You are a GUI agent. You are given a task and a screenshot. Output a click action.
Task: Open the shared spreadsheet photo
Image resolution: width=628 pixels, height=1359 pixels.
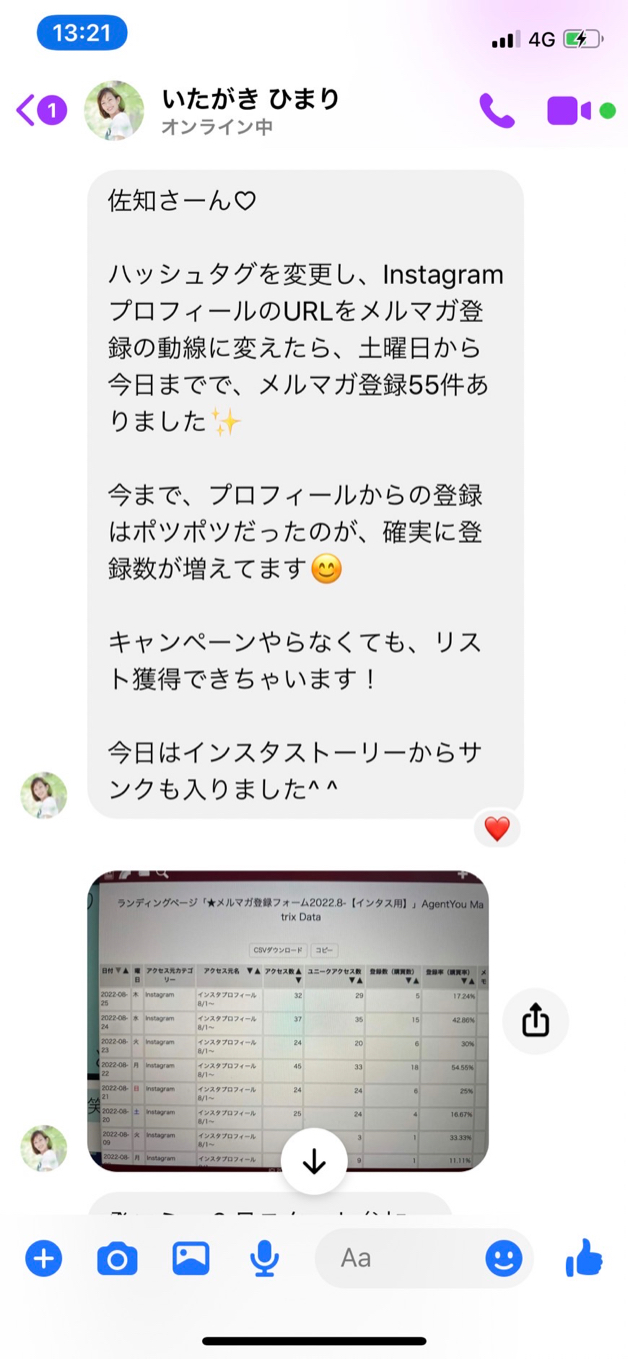[x=288, y=1020]
